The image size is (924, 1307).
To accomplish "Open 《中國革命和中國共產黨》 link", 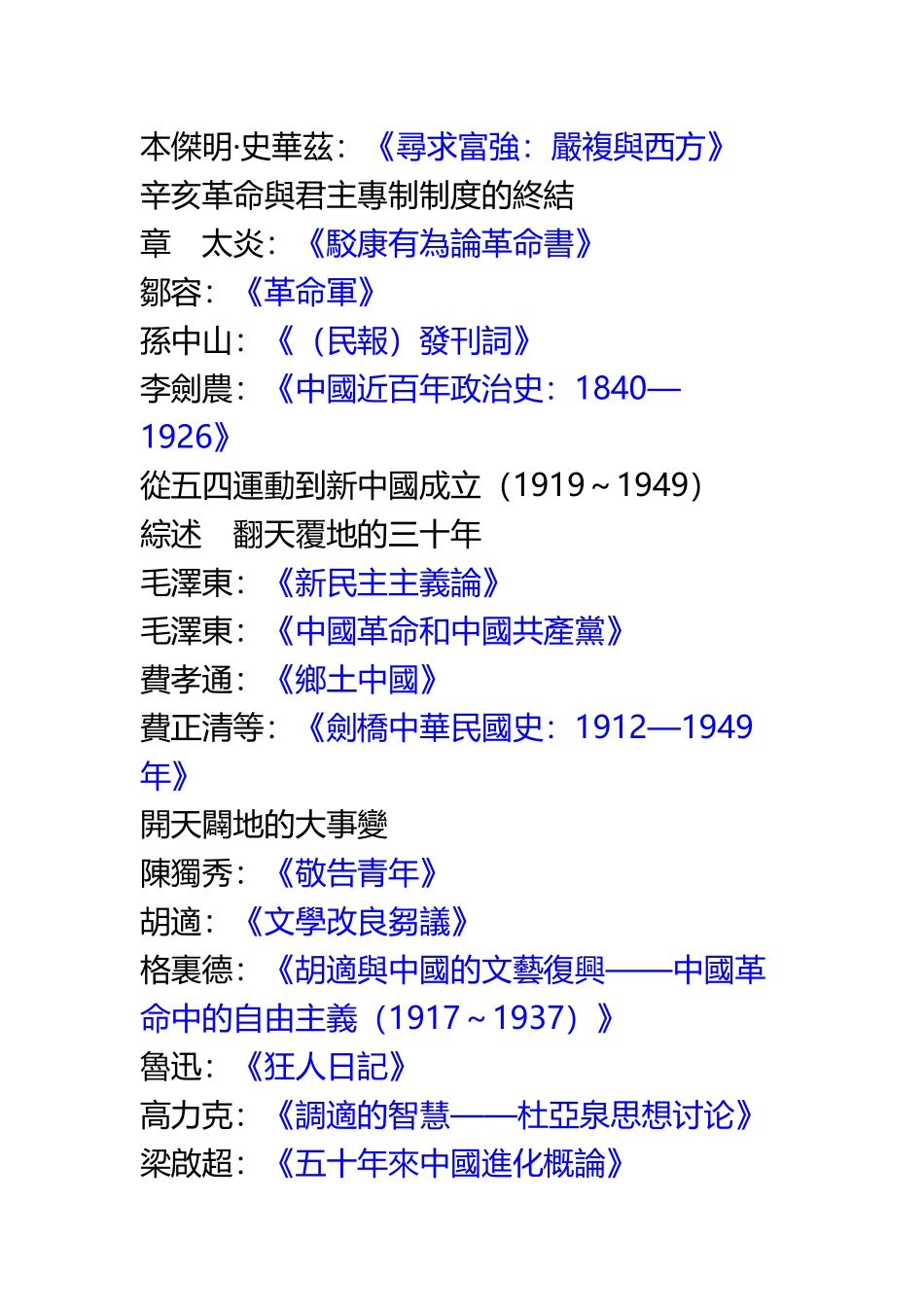I will (x=448, y=631).
